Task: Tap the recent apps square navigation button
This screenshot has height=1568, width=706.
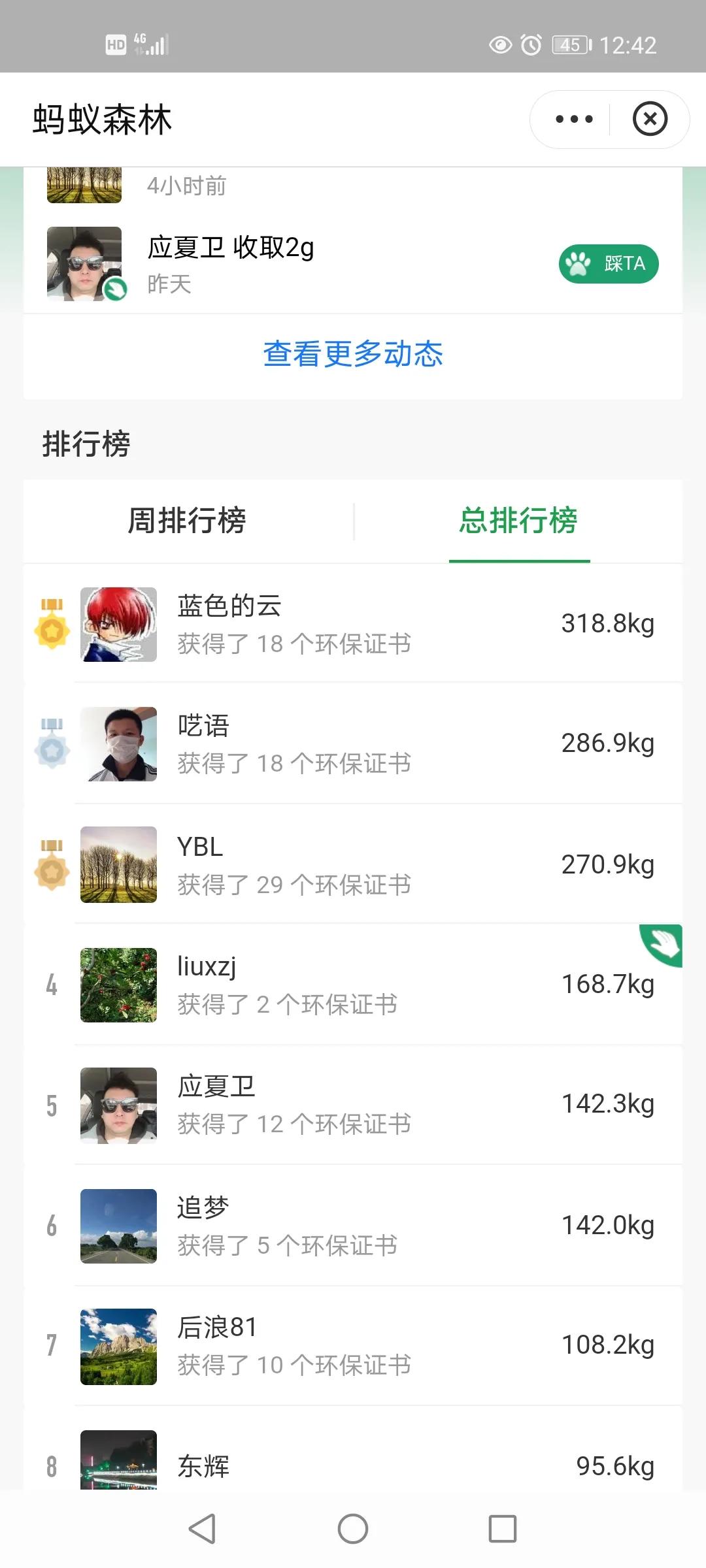Action: pyautogui.click(x=502, y=1528)
